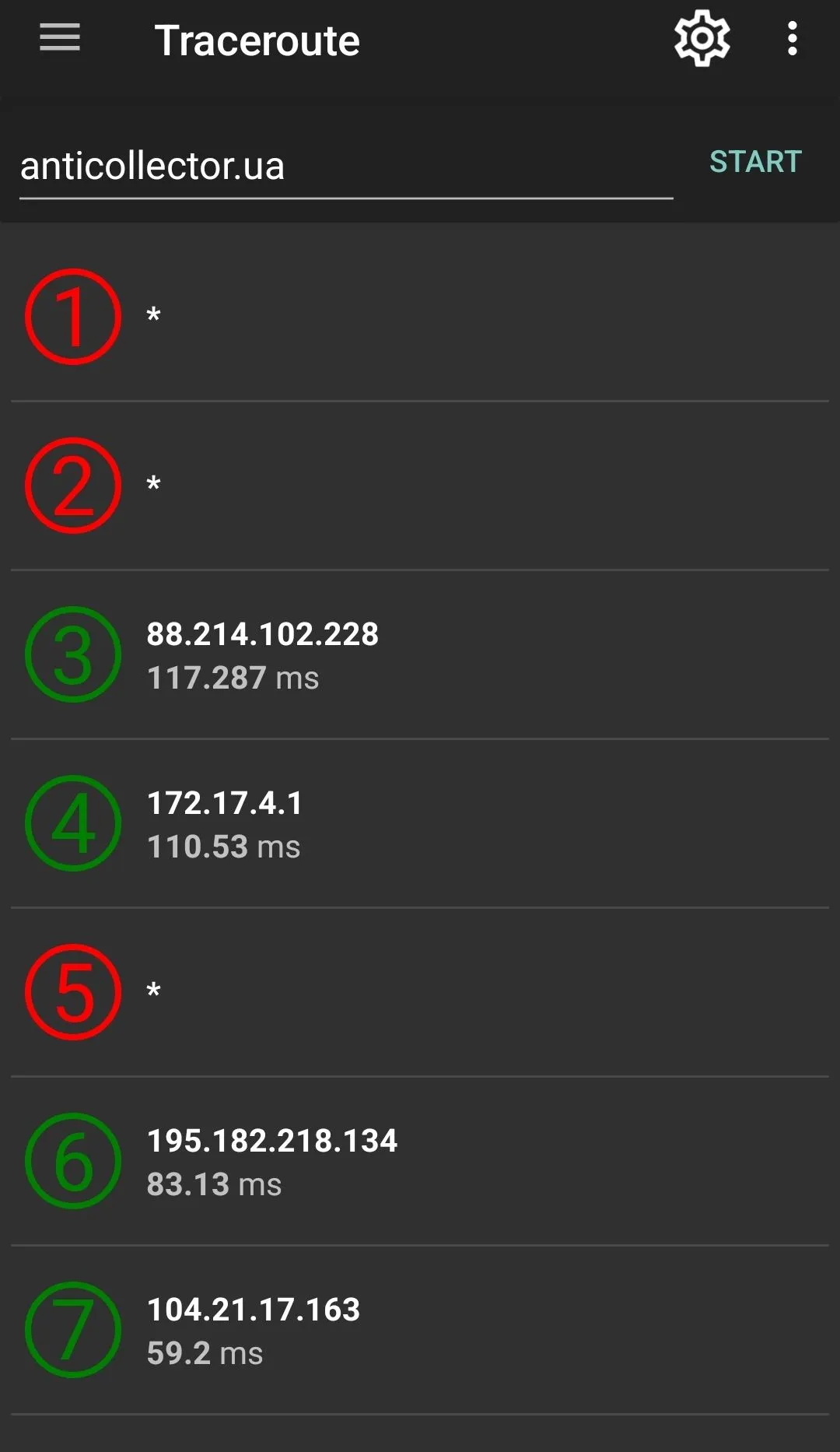Viewport: 840px width, 1452px height.
Task: Open the overflow menu
Action: pyautogui.click(x=792, y=38)
